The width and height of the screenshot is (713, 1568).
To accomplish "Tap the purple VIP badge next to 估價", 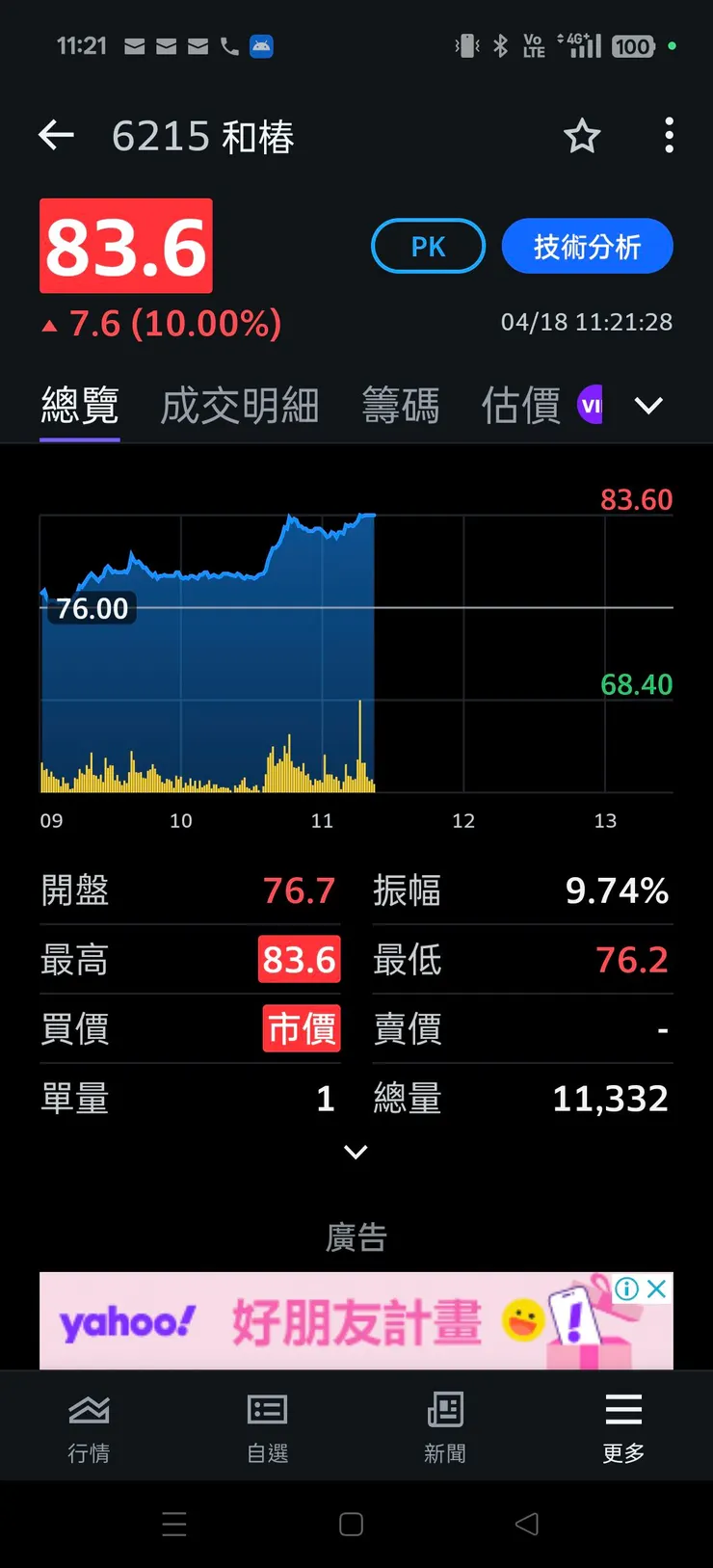I will pyautogui.click(x=590, y=405).
